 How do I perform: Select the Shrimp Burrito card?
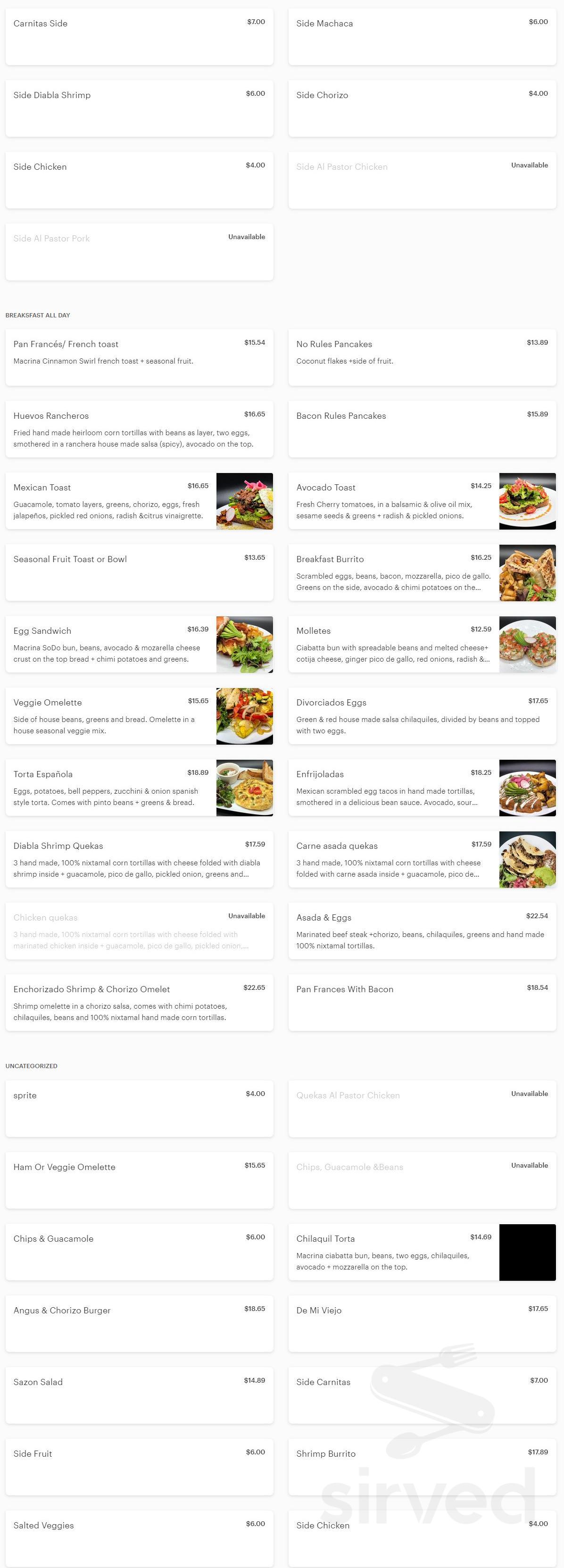pyautogui.click(x=422, y=1468)
